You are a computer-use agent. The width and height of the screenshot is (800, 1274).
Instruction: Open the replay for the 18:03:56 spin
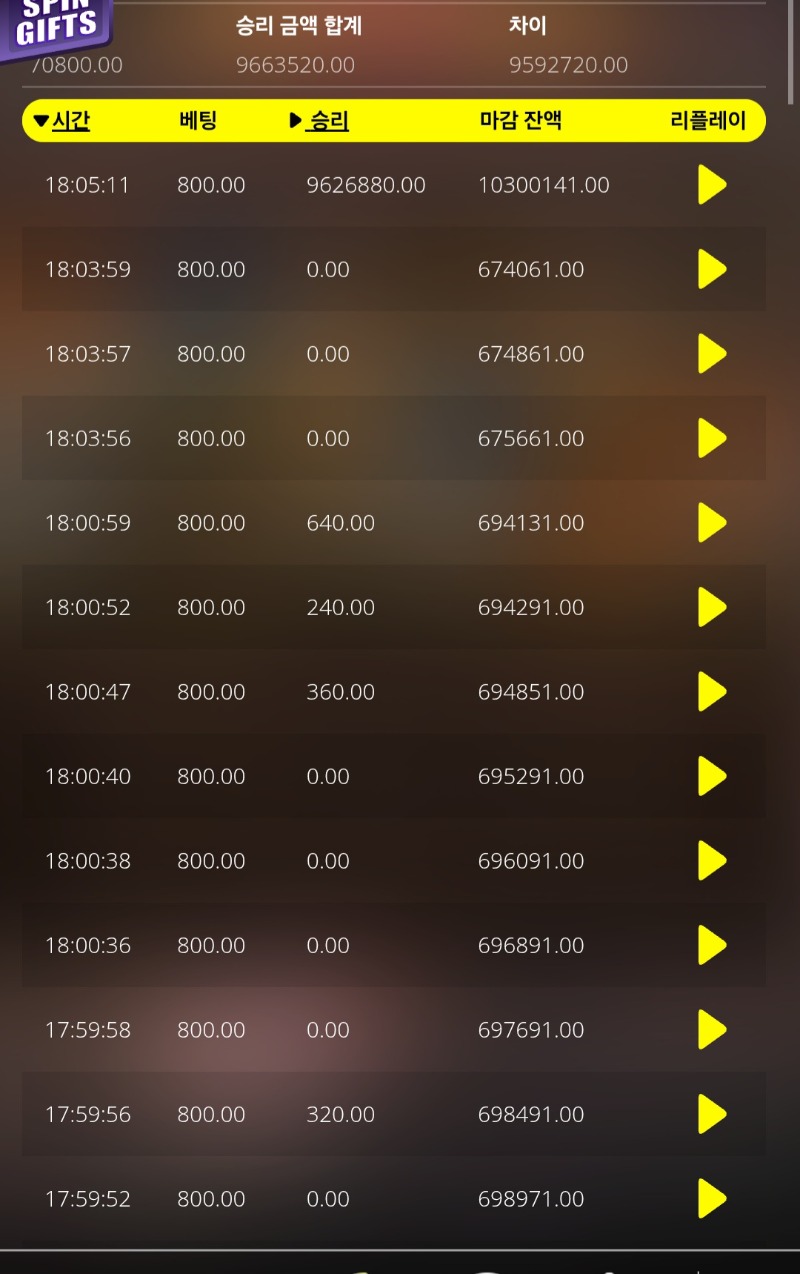tap(712, 438)
